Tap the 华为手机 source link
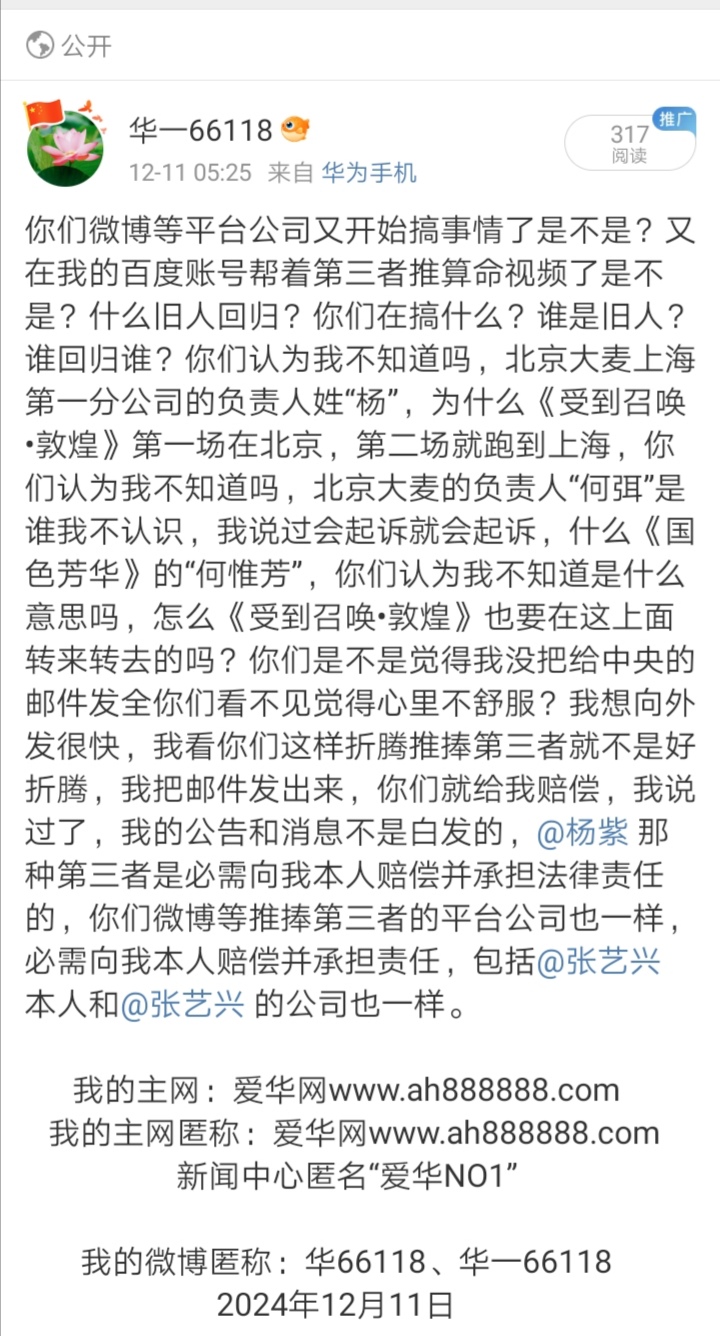Viewport: 720px width, 1336px height. tap(369, 172)
